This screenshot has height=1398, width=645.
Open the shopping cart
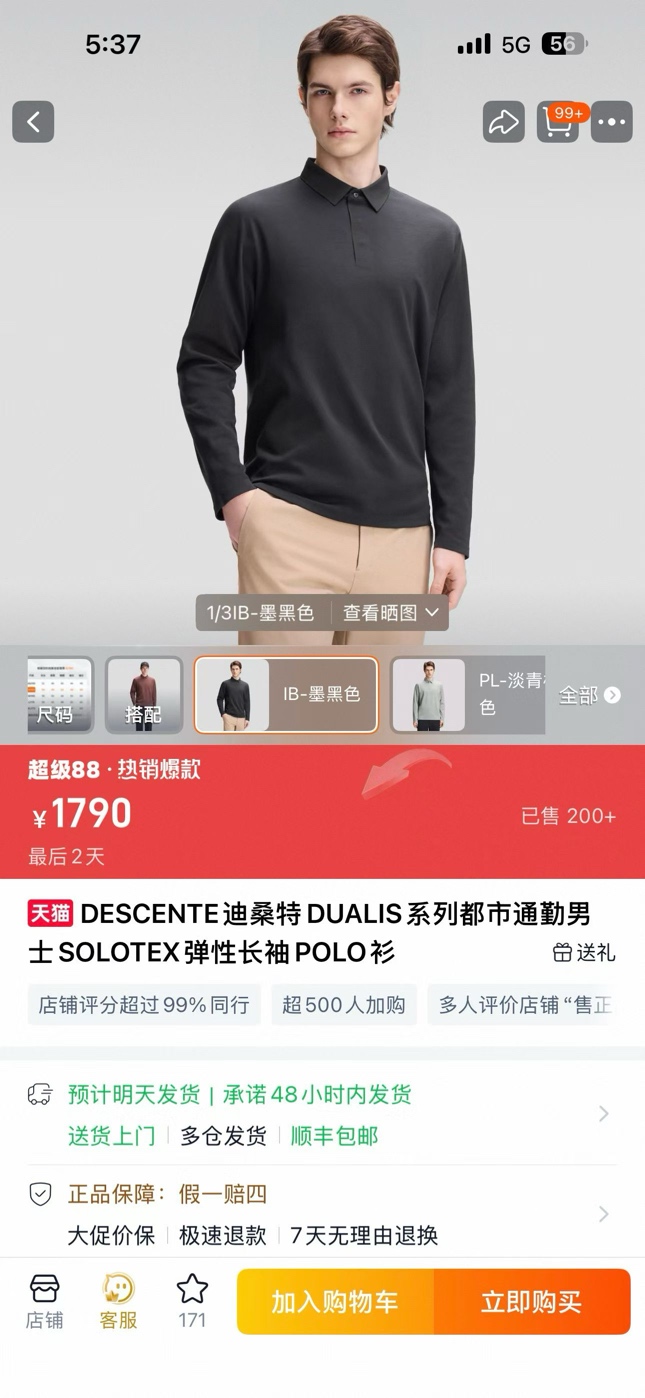point(558,122)
